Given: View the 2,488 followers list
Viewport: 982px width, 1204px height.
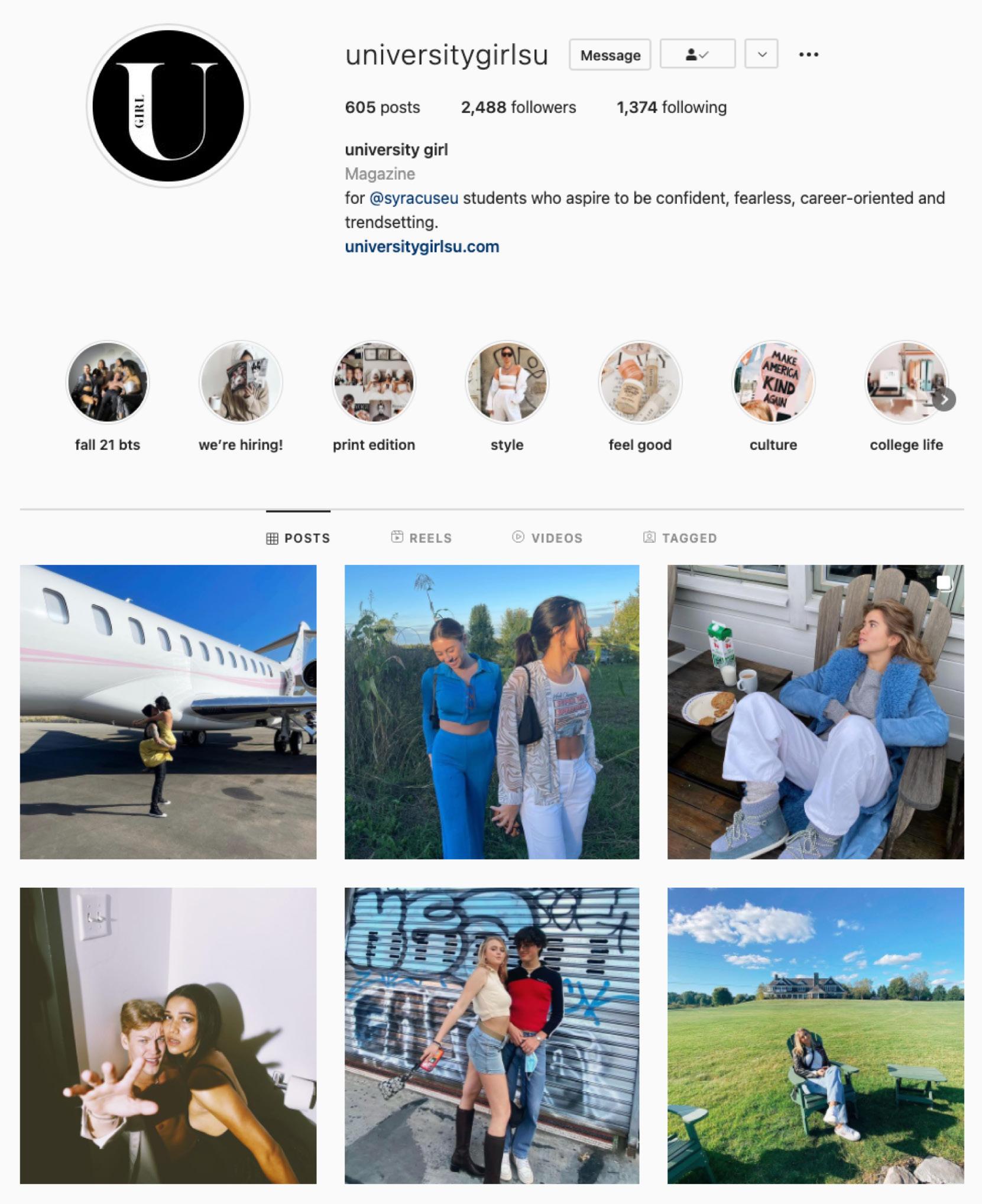Looking at the screenshot, I should 518,108.
